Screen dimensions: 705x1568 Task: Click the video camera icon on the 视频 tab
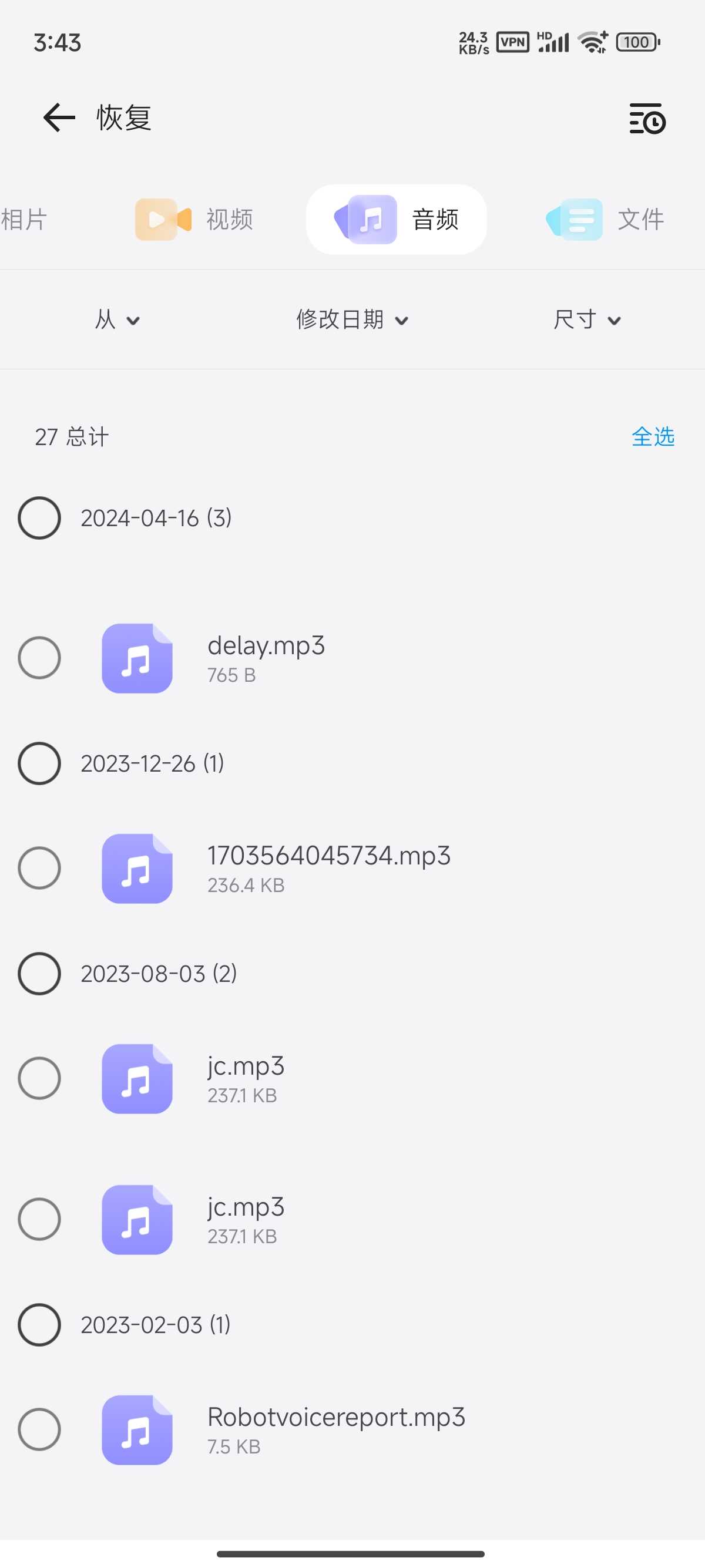coord(162,219)
